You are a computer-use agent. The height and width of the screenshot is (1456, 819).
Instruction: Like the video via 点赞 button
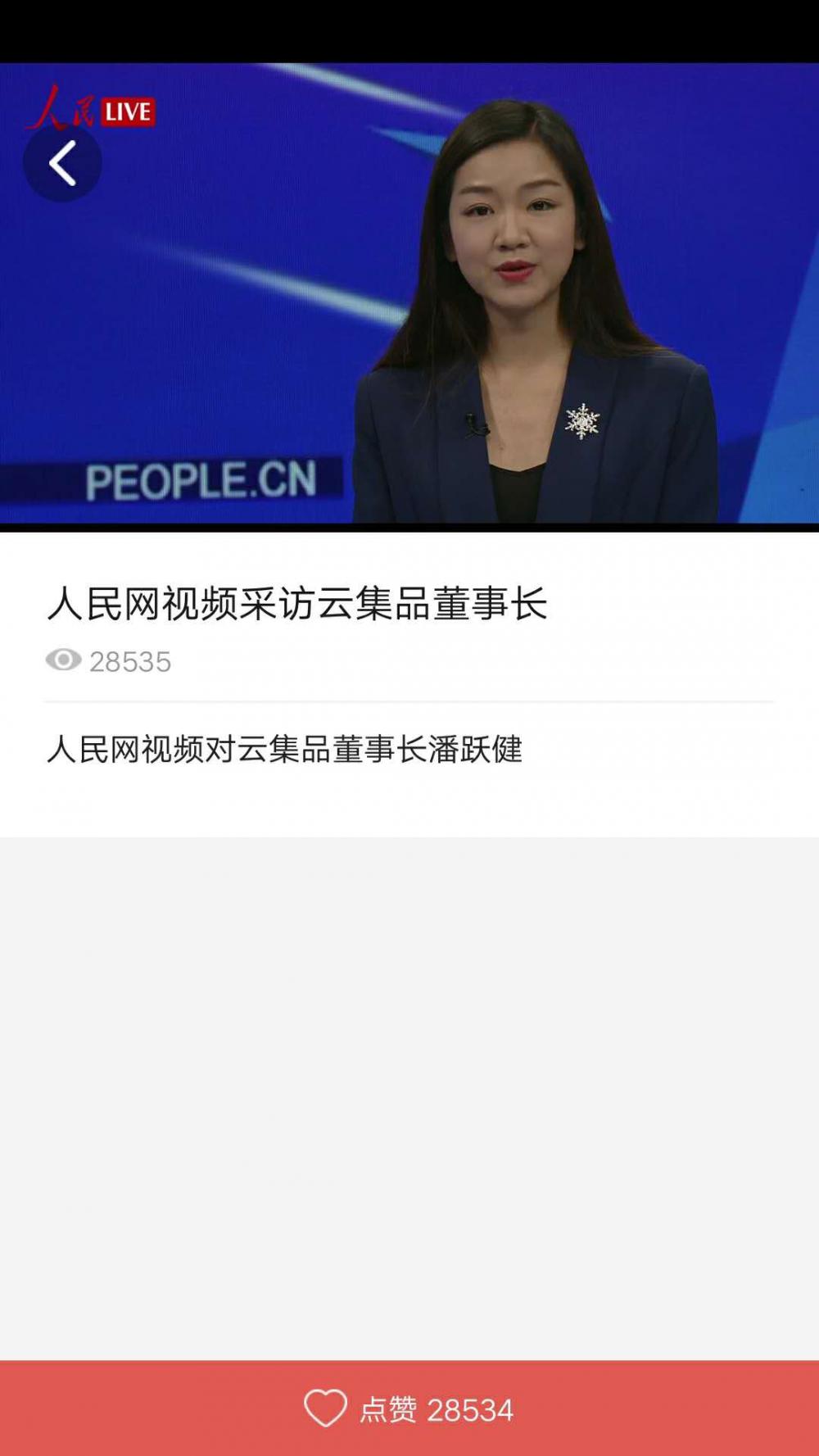409,1408
